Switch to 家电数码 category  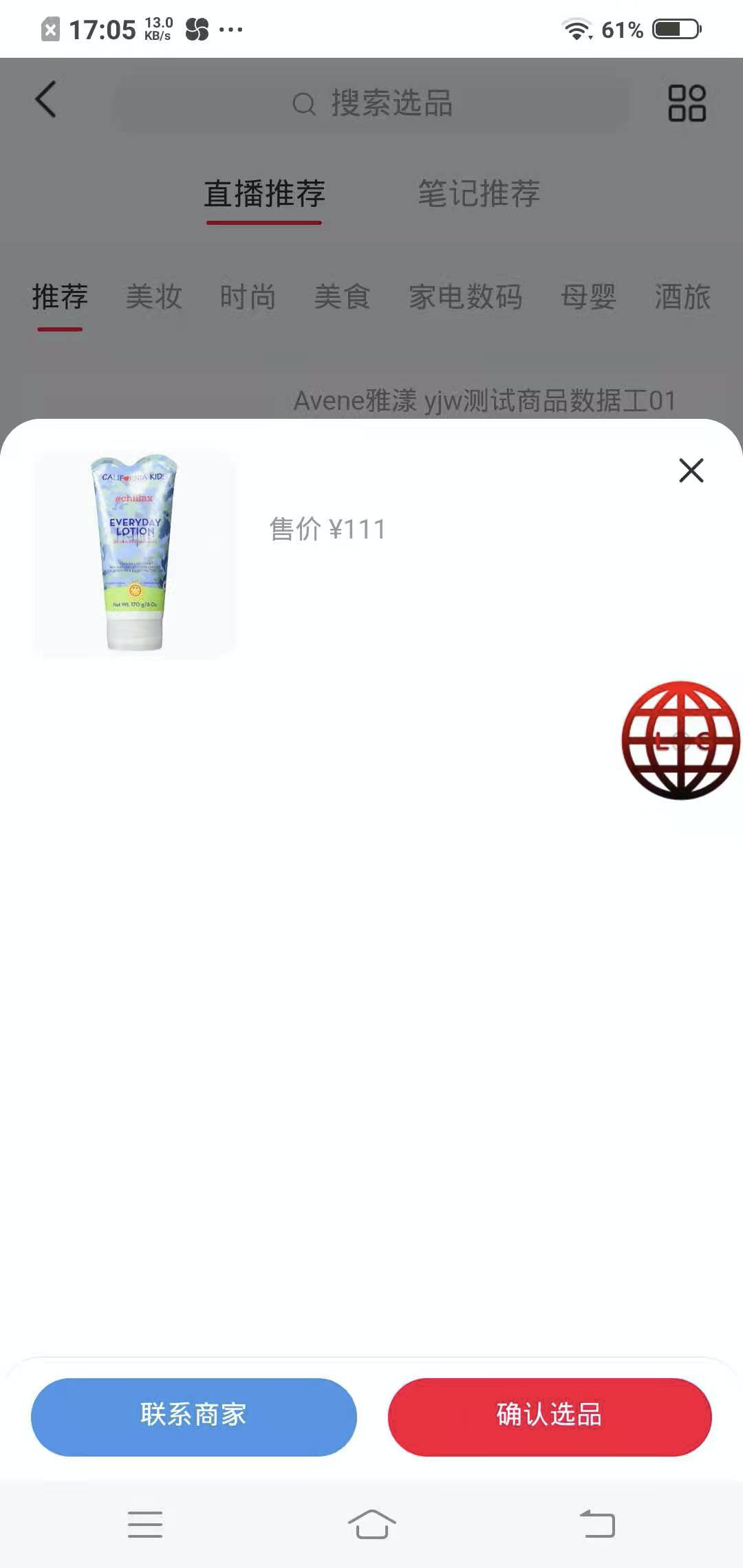[465, 297]
